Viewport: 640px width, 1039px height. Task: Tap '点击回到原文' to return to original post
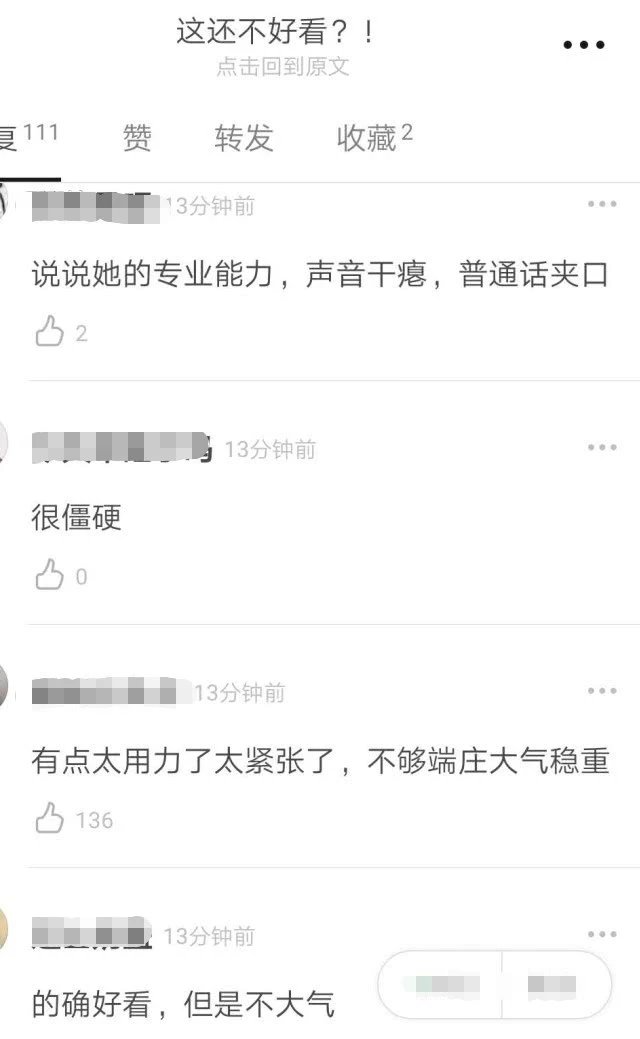[x=283, y=66]
